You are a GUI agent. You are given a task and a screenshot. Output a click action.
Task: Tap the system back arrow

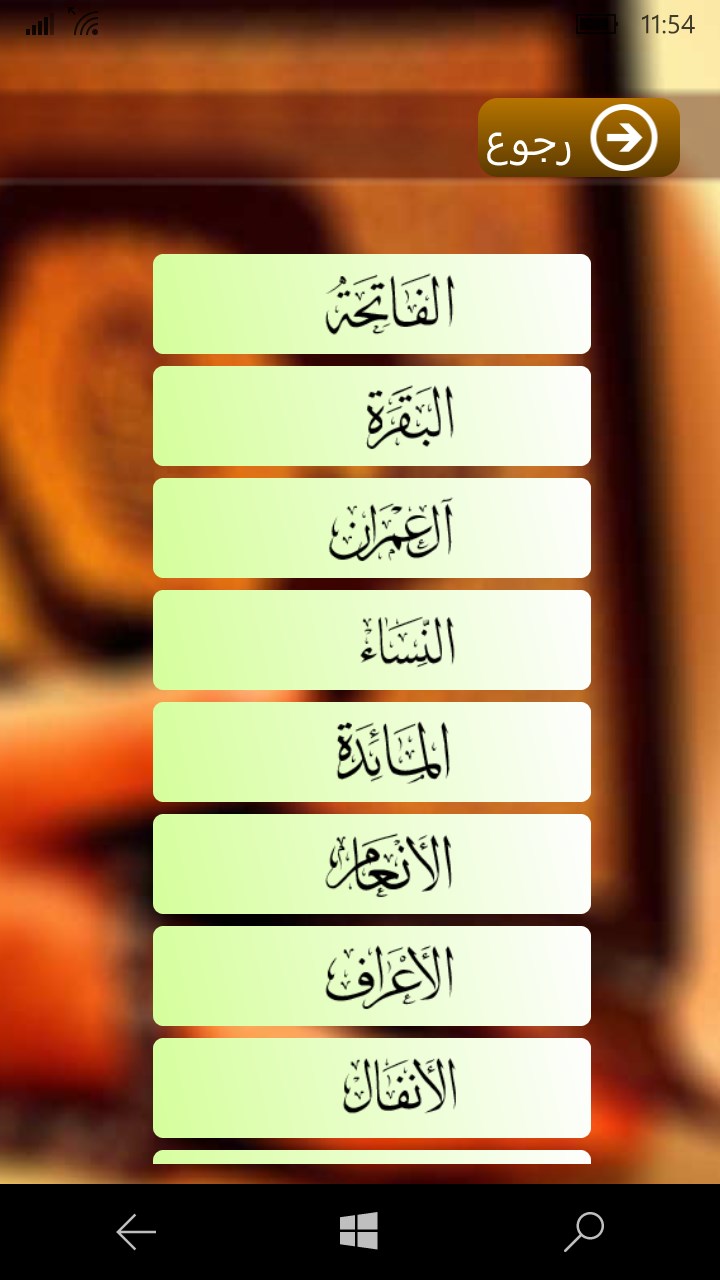(x=136, y=1232)
